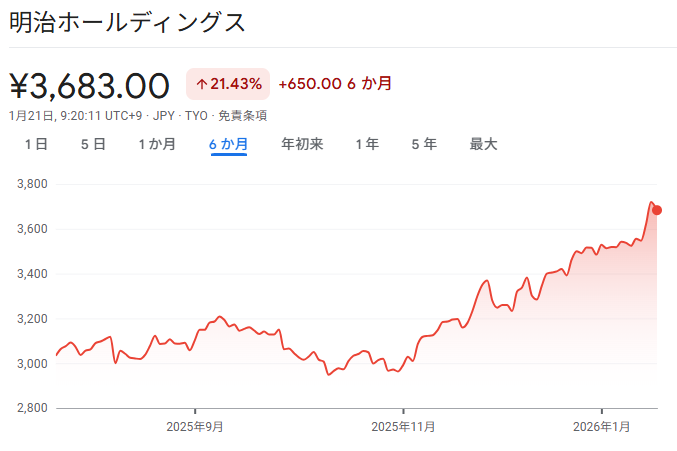View the 1年 chart
Image resolution: width=677 pixels, height=451 pixels.
pos(367,144)
